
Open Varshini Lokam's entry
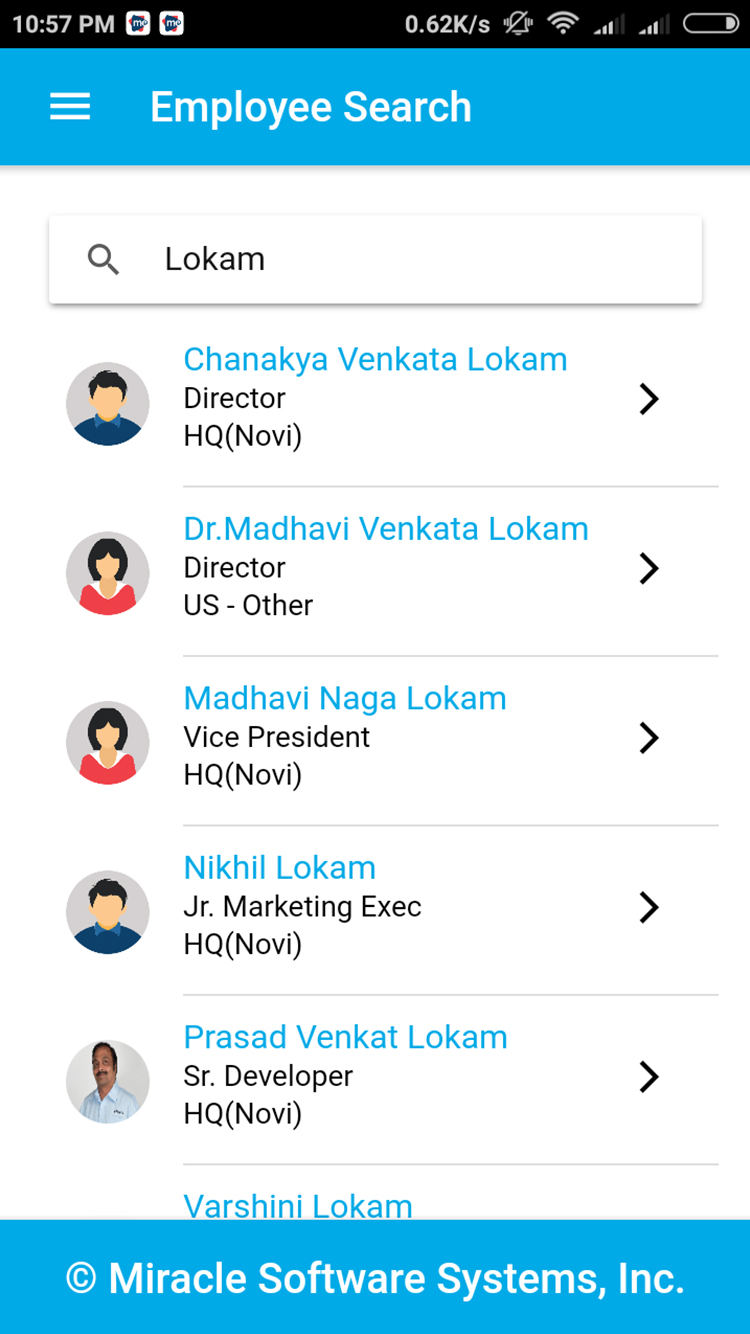[298, 1204]
